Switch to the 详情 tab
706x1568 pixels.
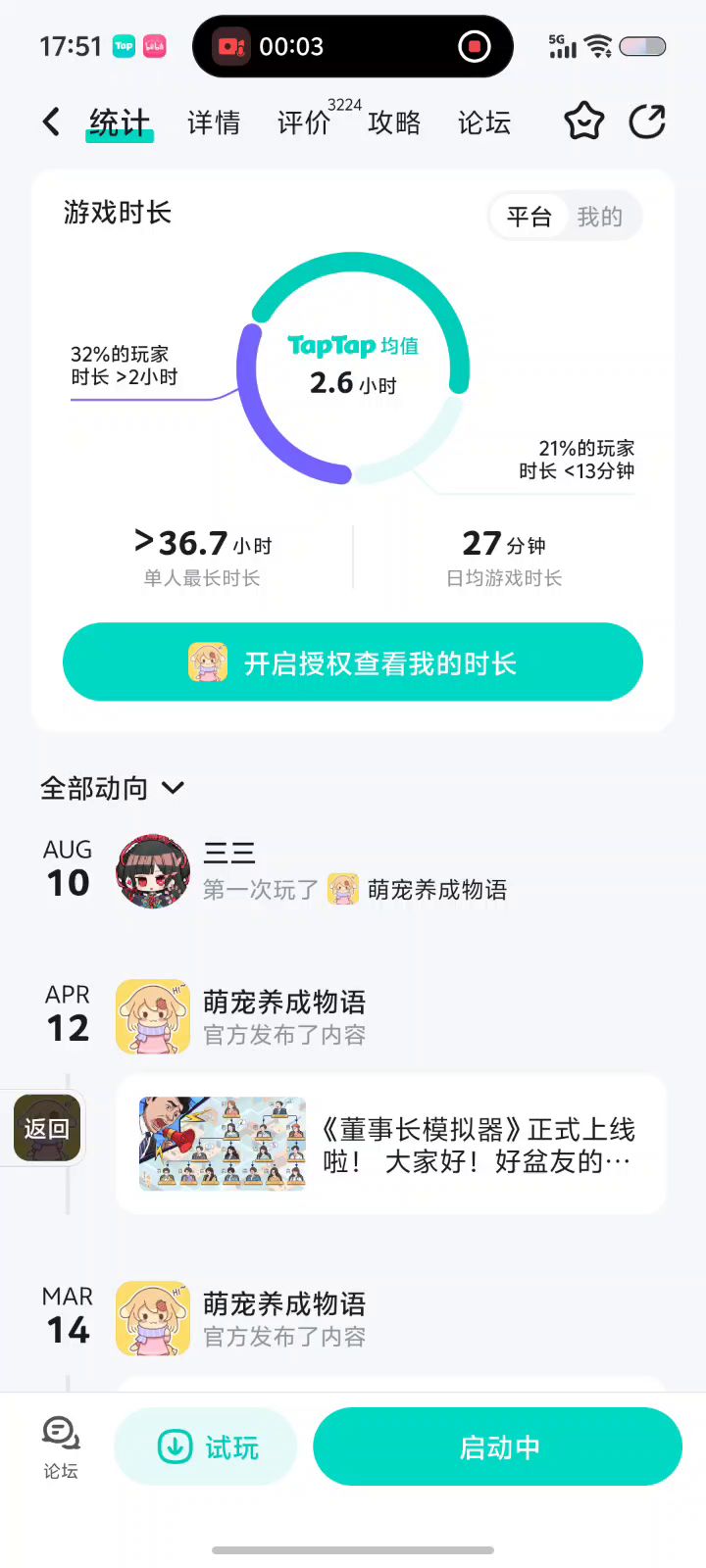coord(214,122)
